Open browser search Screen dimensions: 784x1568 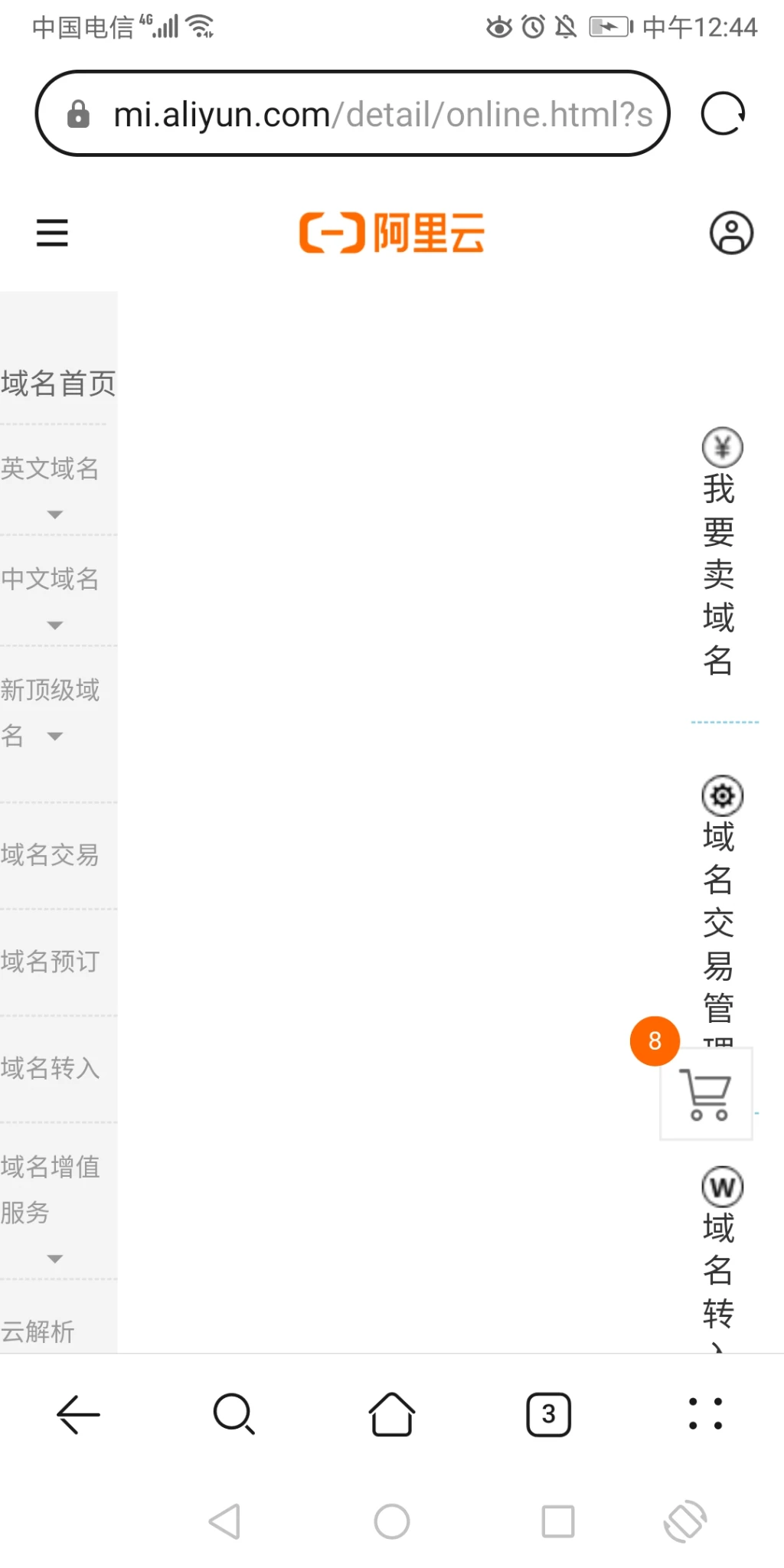click(x=234, y=1413)
